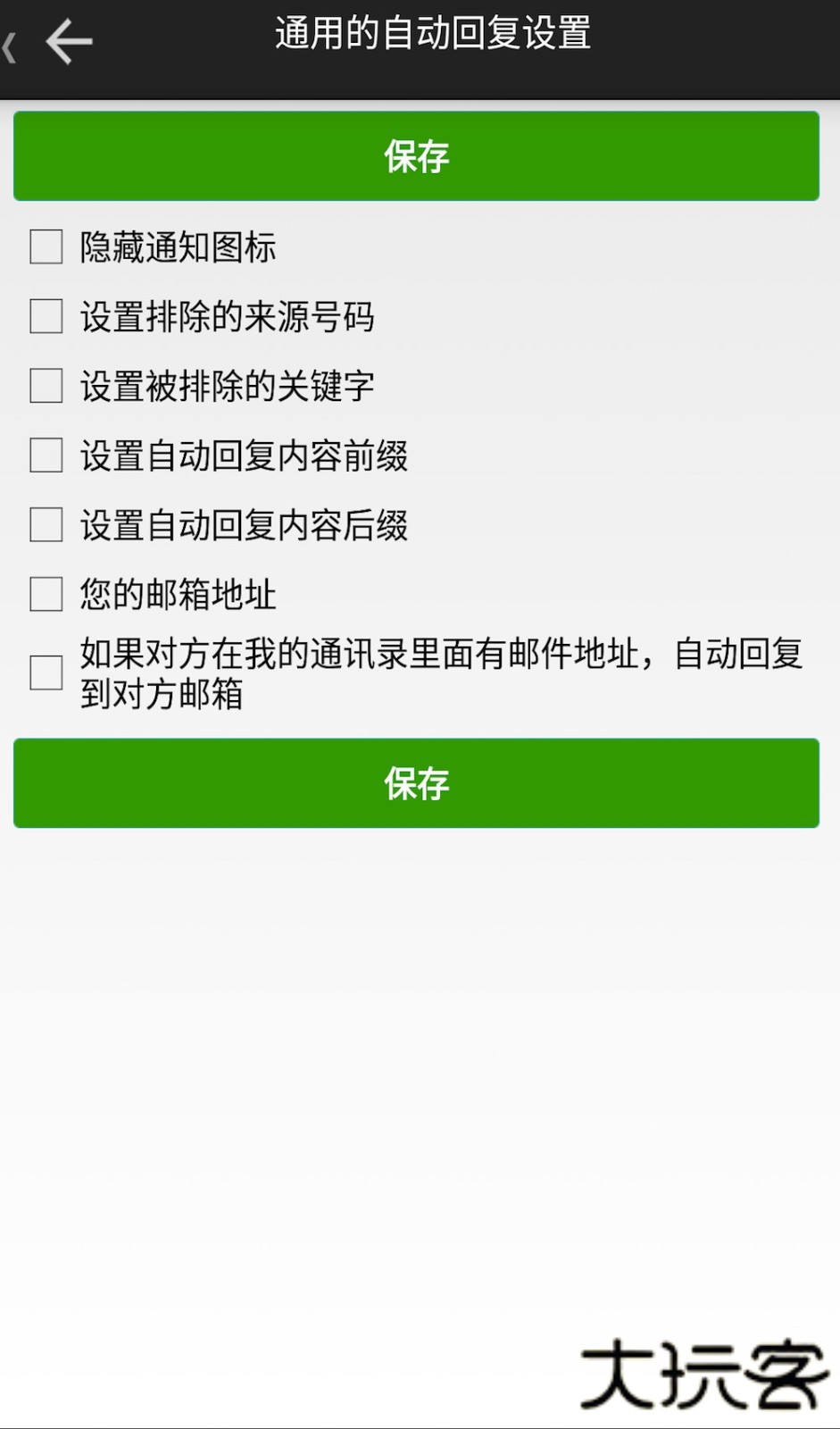Image resolution: width=840 pixels, height=1429 pixels.
Task: Check auto-reply to contact's email option
Action: [45, 674]
